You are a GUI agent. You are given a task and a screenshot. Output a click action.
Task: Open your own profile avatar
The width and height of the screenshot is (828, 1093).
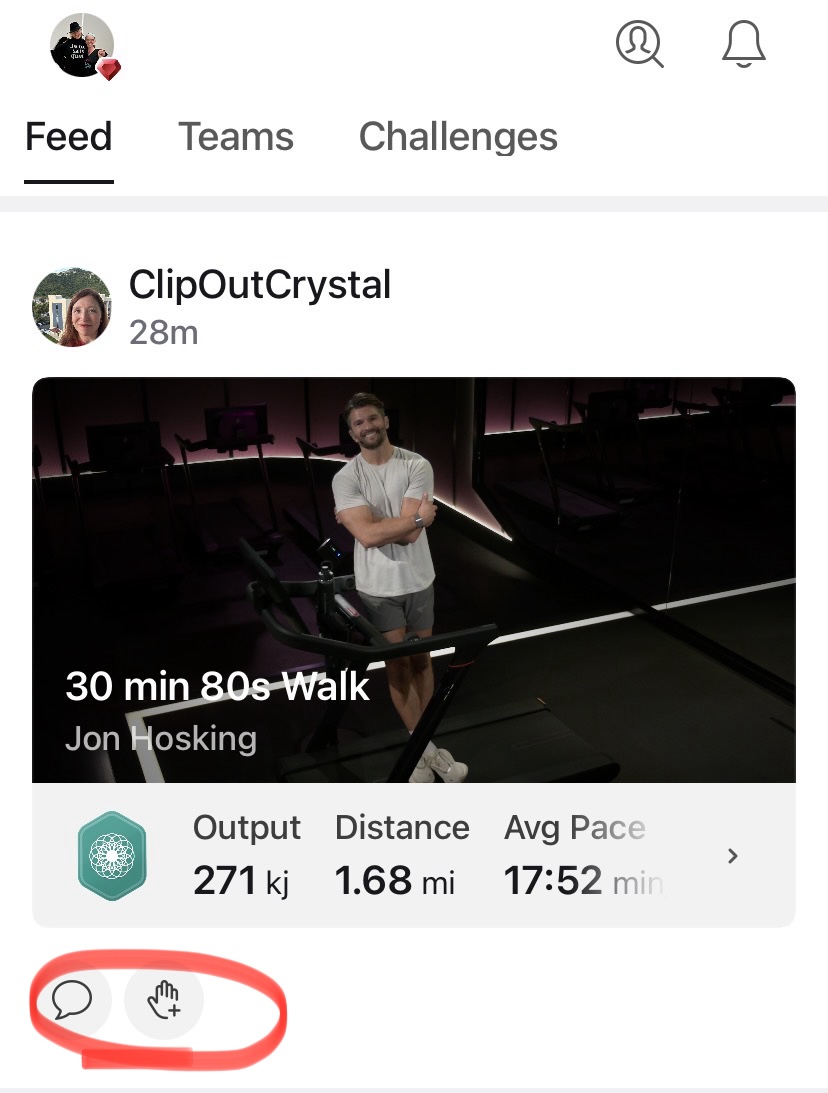[82, 45]
